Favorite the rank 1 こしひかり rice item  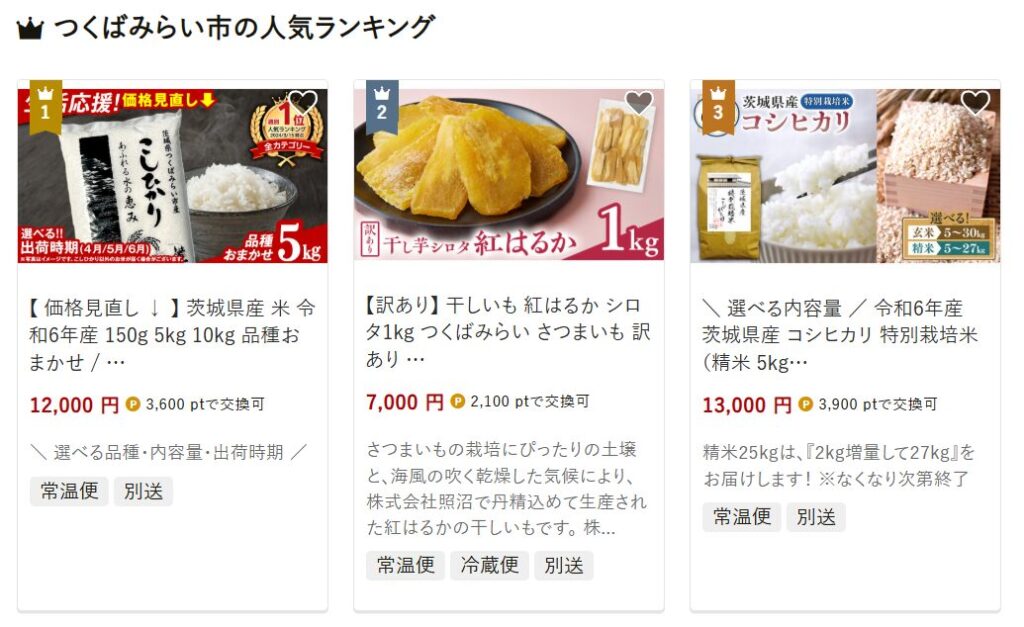[303, 102]
